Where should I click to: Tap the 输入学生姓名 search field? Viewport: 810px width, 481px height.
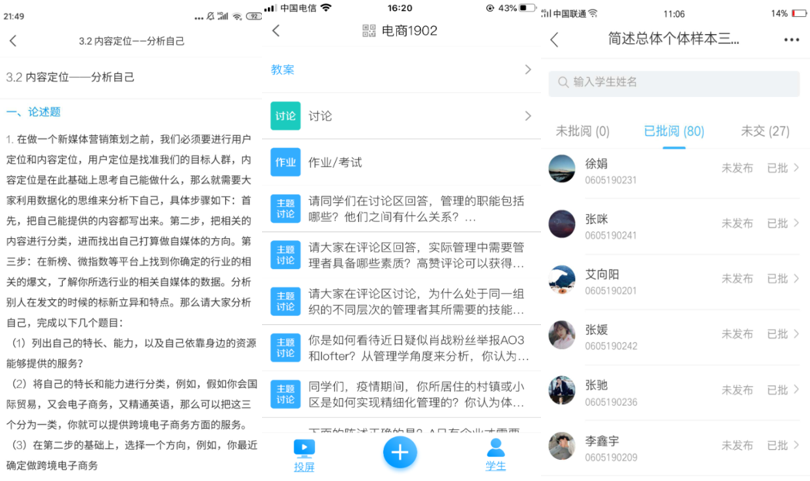pyautogui.click(x=673, y=82)
